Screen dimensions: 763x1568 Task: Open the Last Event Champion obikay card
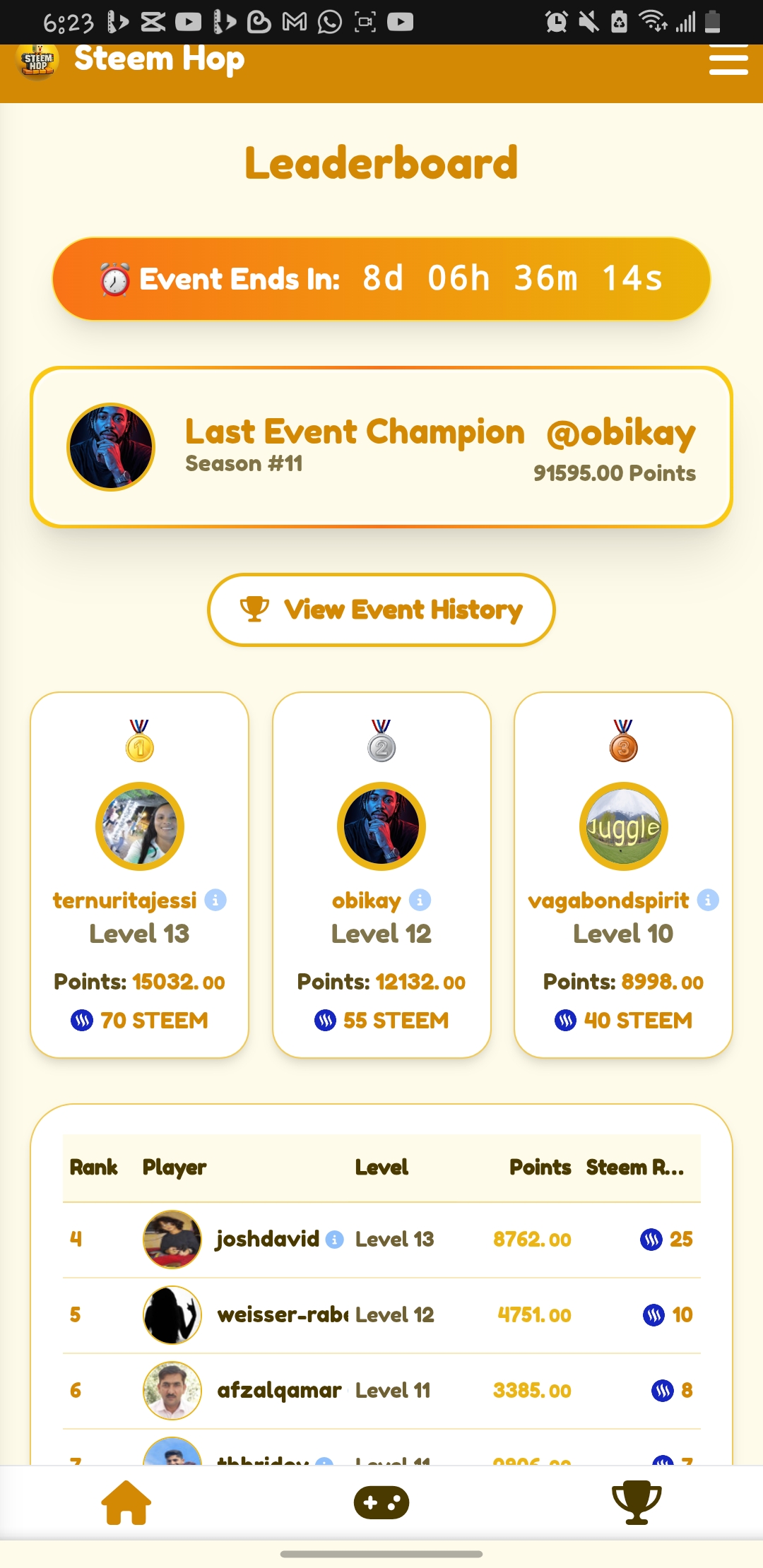tap(381, 447)
